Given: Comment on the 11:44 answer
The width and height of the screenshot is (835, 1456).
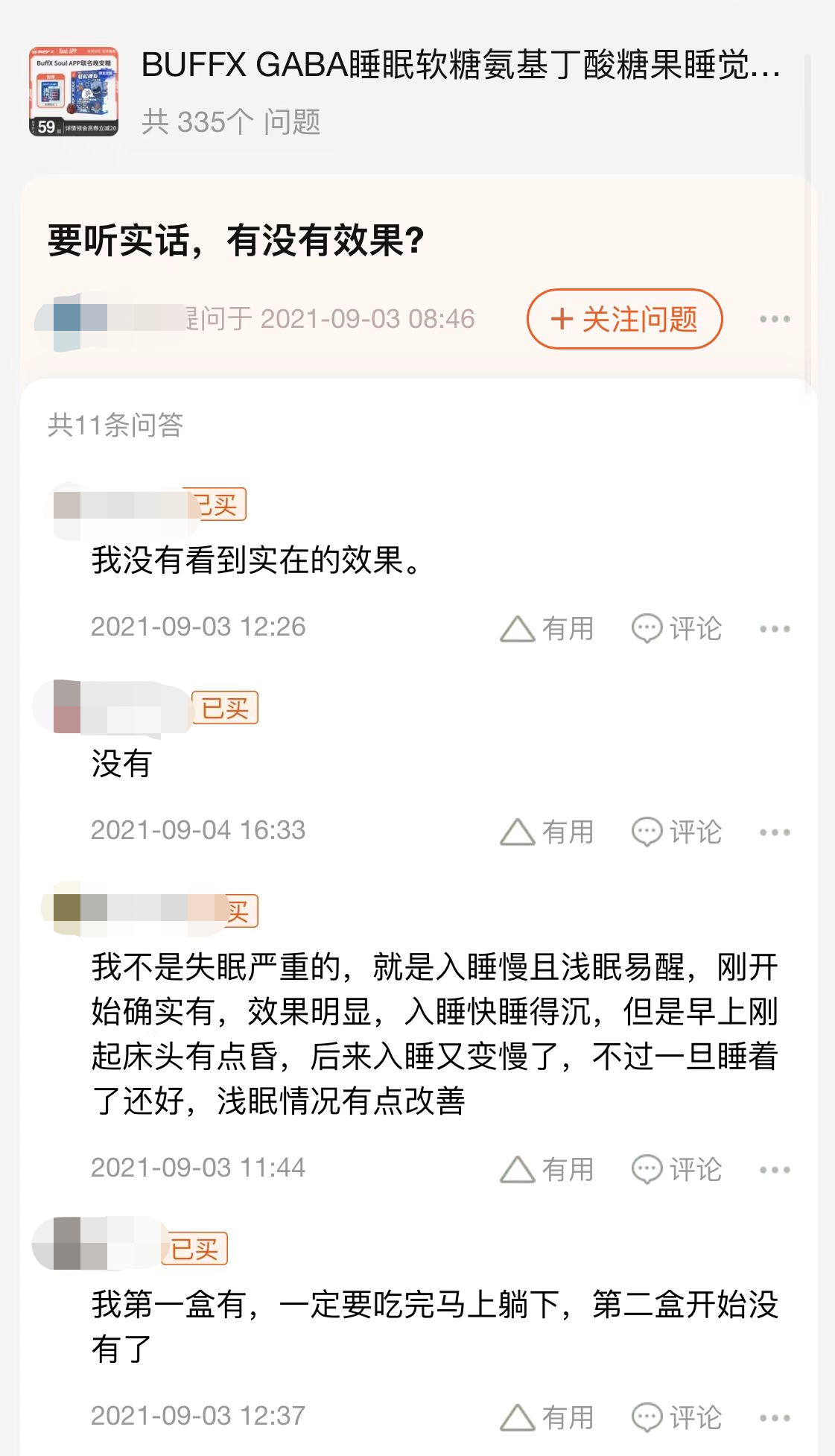Looking at the screenshot, I should 676,1169.
